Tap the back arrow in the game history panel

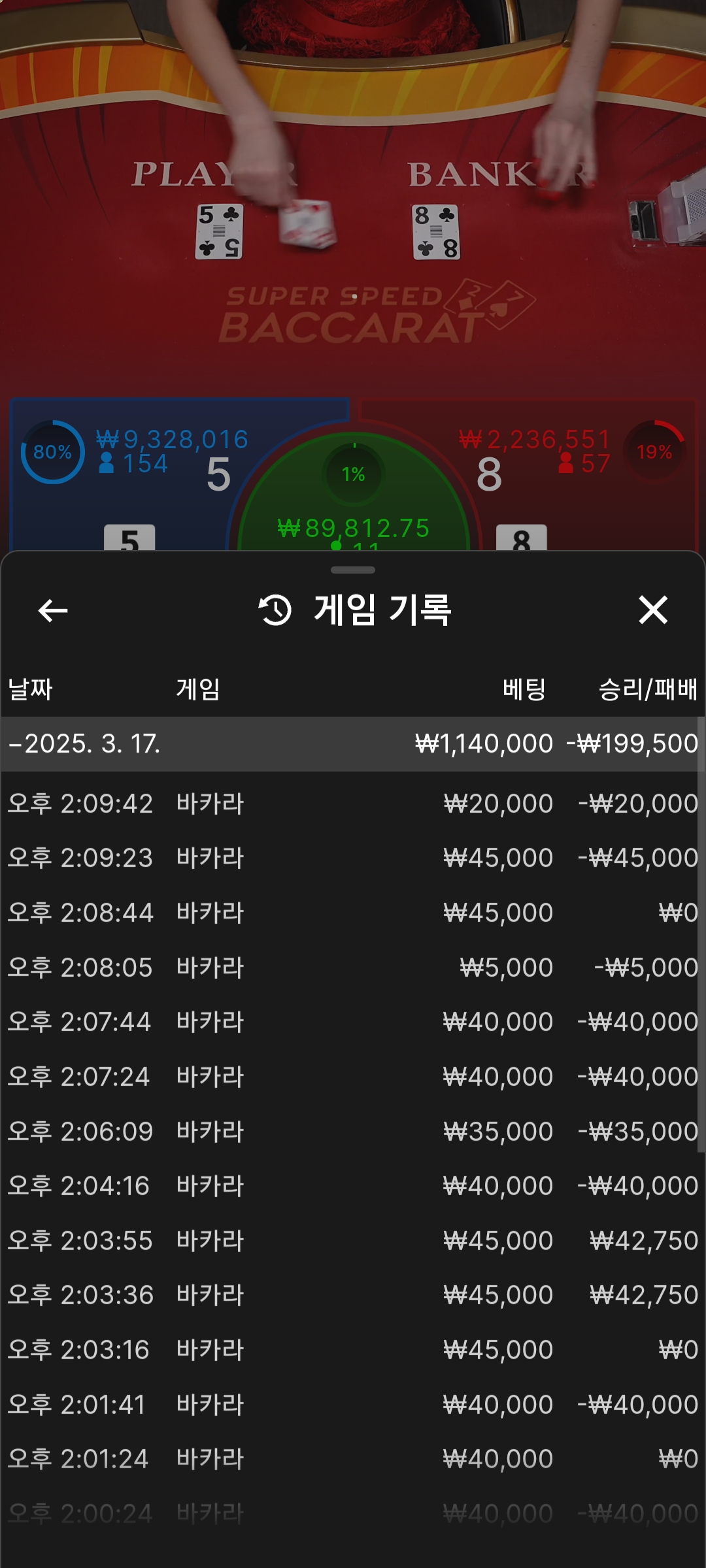[52, 612]
